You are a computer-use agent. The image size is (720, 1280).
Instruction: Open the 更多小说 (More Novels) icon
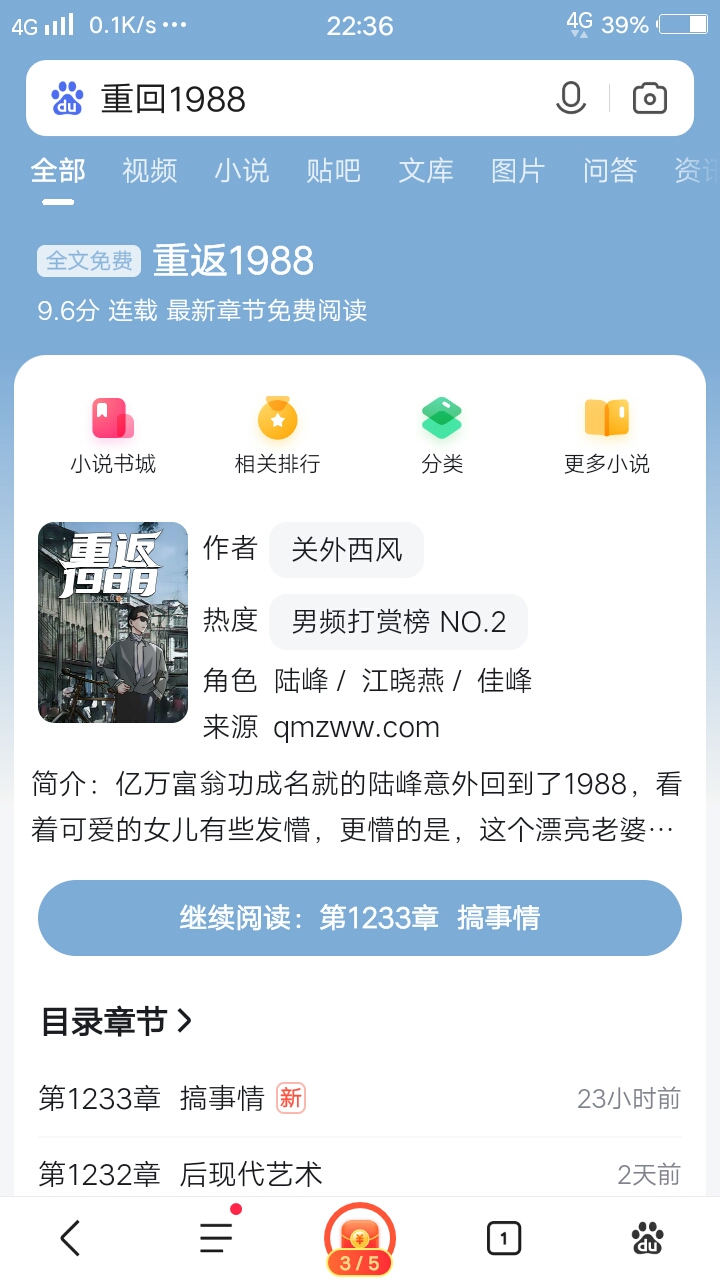pyautogui.click(x=606, y=432)
